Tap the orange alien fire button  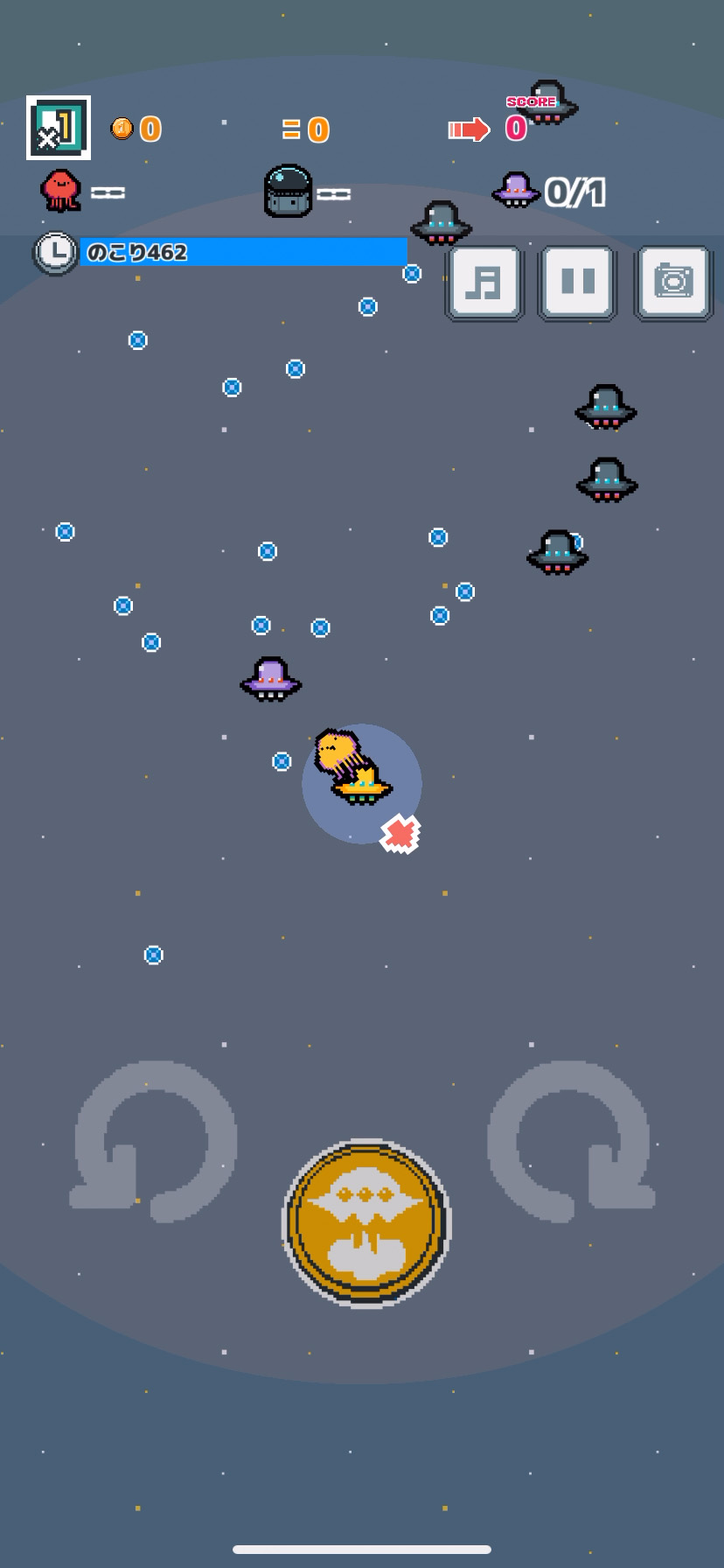366,1222
